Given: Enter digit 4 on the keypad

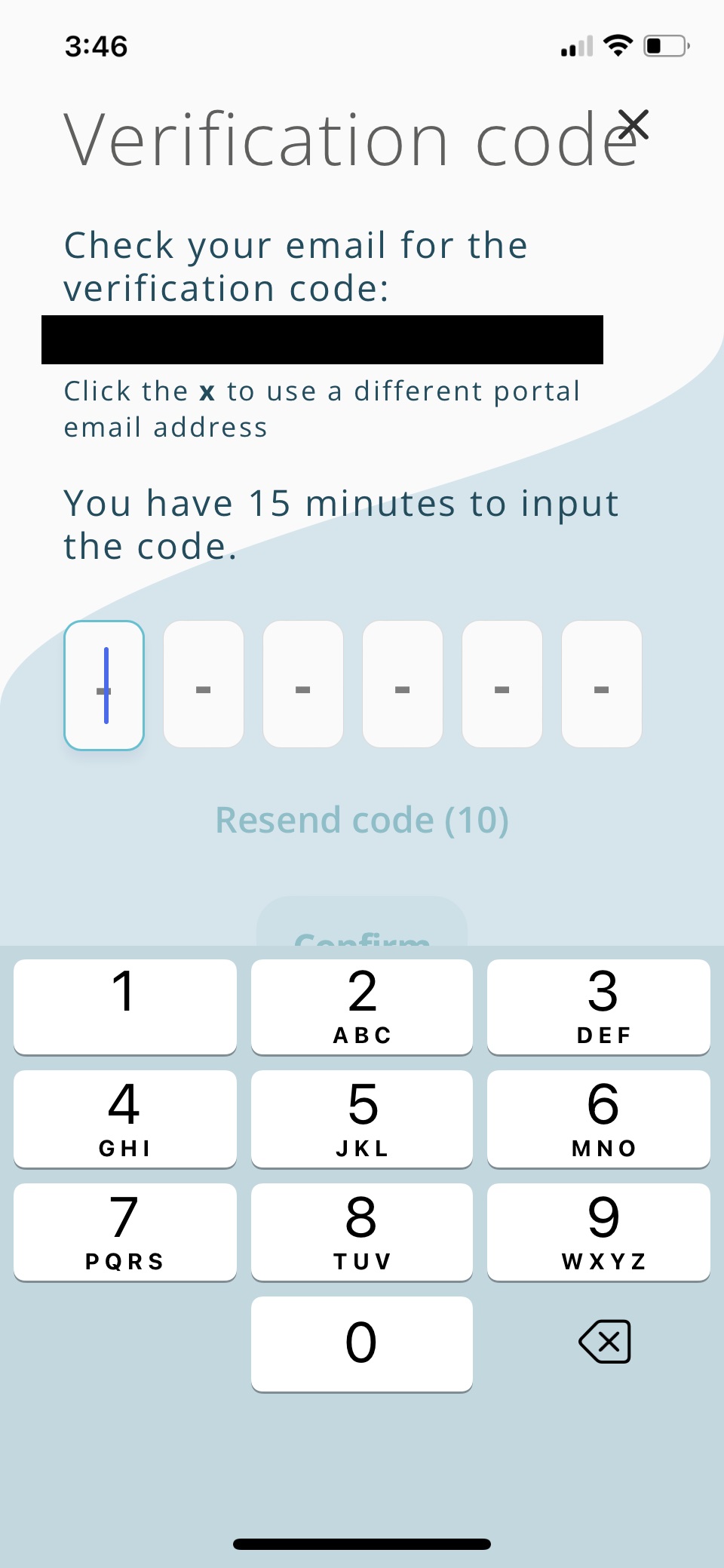Looking at the screenshot, I should point(125,1118).
